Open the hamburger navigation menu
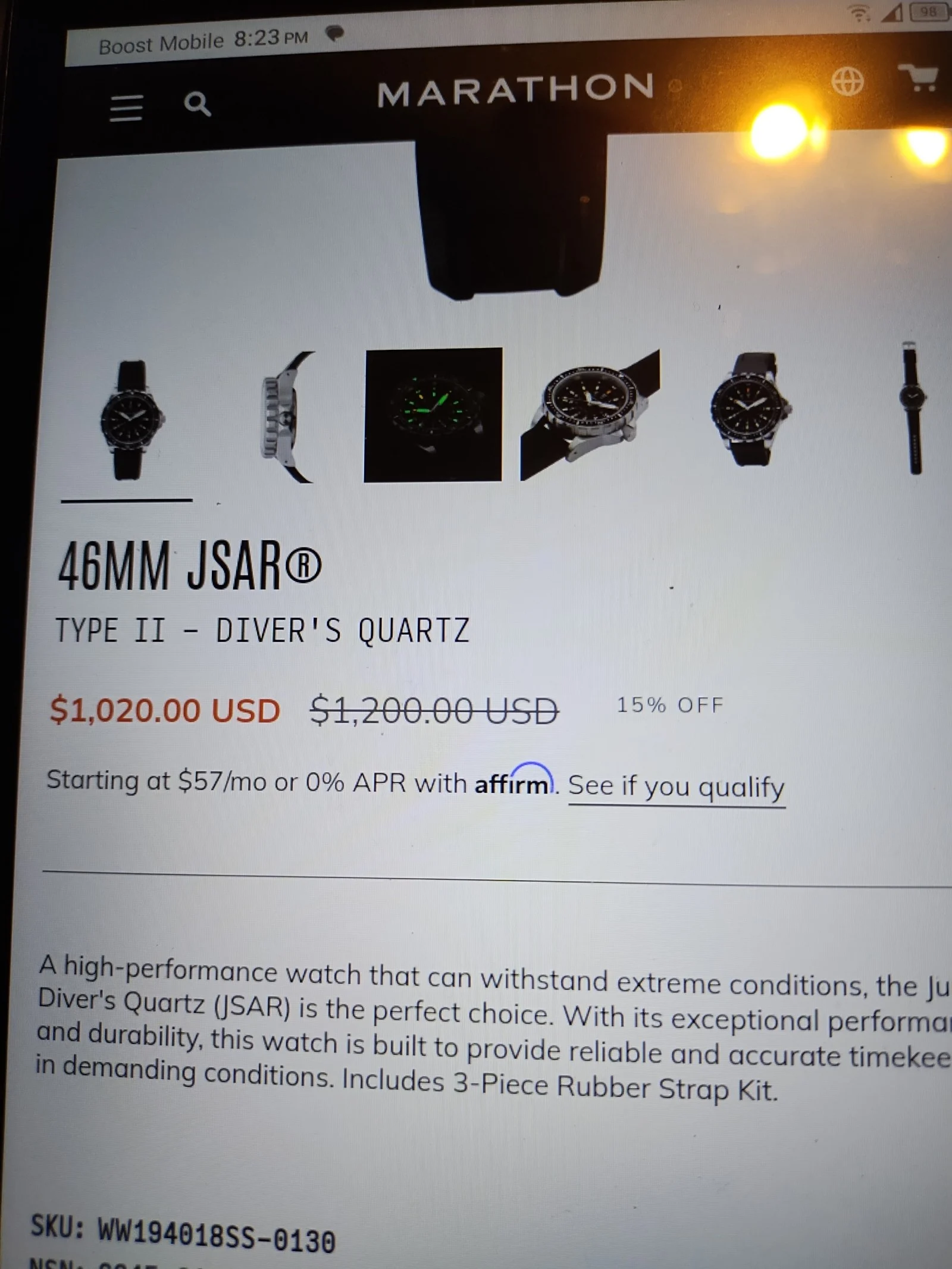The height and width of the screenshot is (1269, 952). click(x=126, y=108)
